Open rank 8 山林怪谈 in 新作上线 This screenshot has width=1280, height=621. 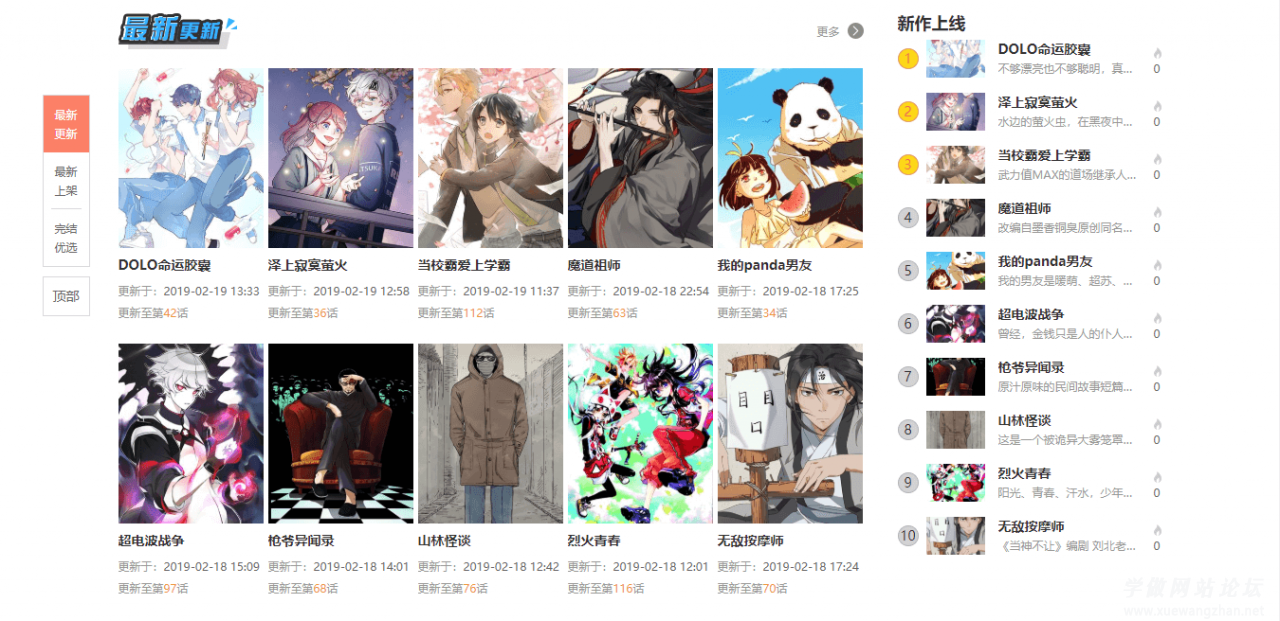(x=1024, y=420)
